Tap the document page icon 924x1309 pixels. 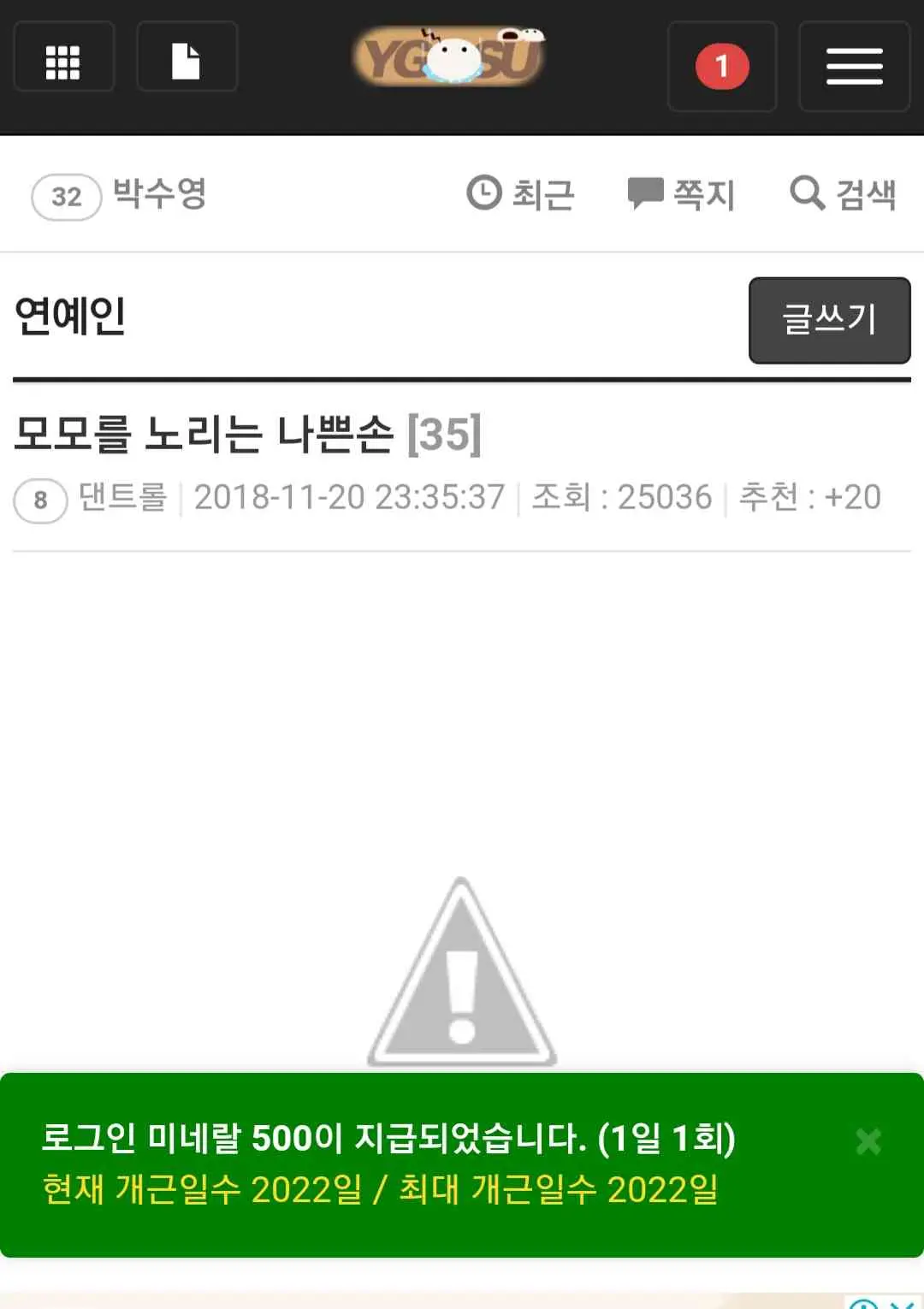click(187, 58)
